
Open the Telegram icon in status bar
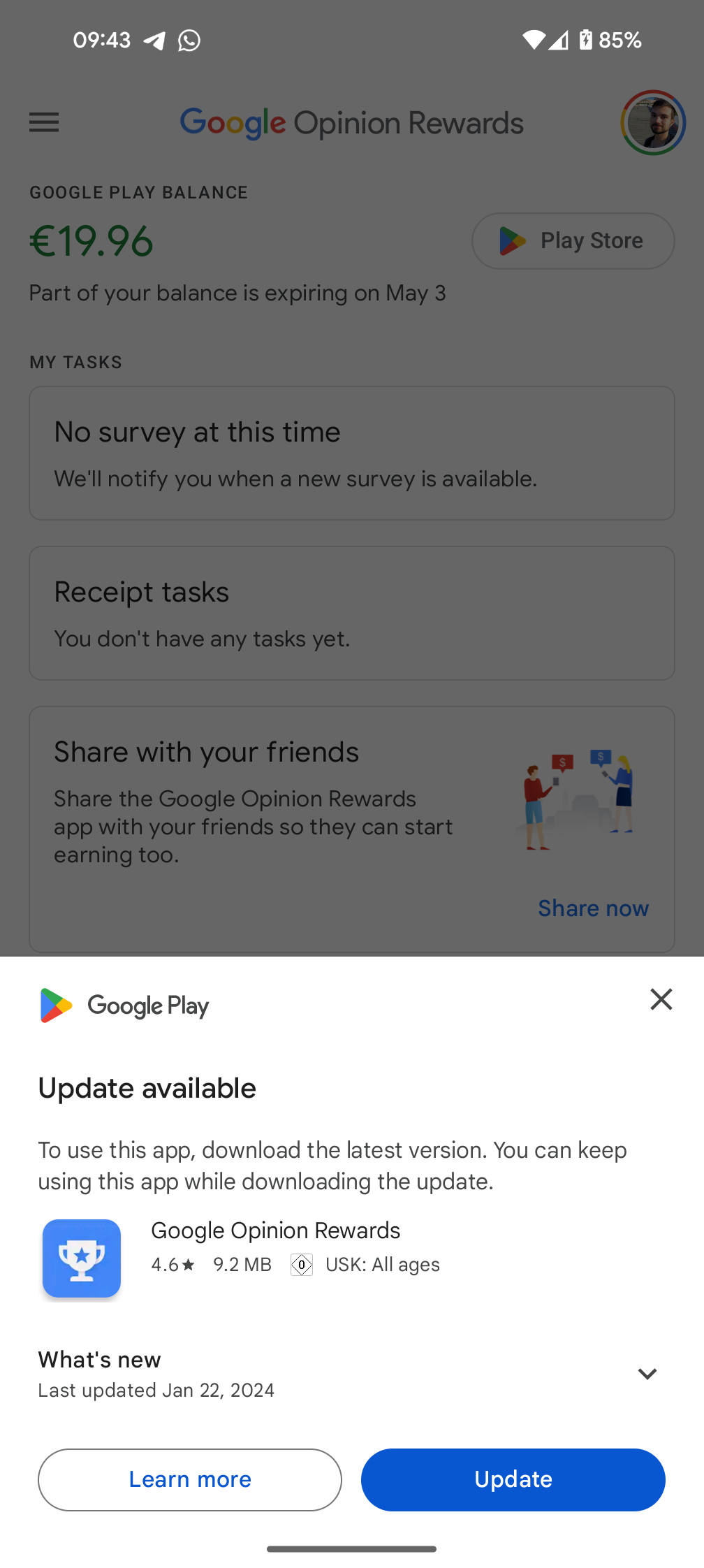[154, 41]
